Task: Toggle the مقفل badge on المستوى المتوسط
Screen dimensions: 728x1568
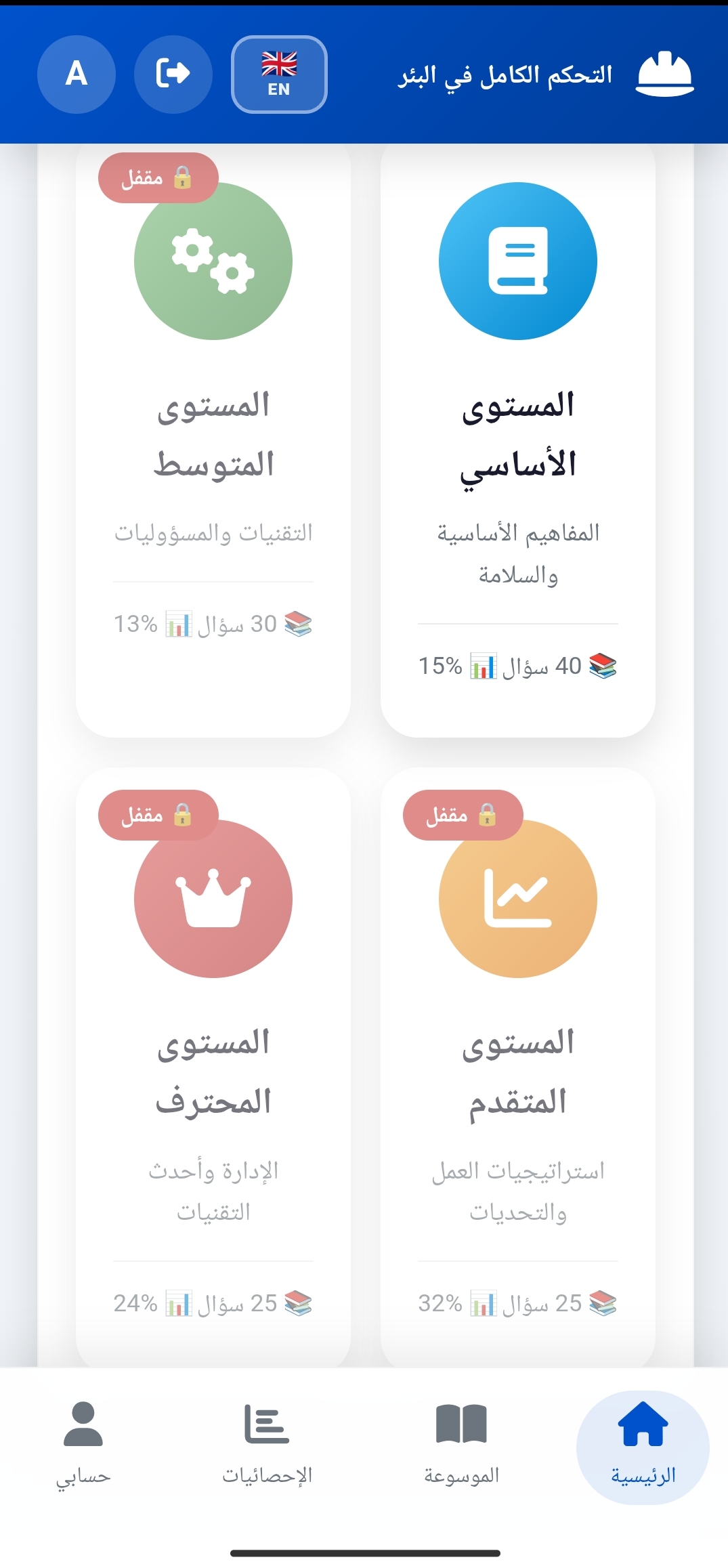Action: 159,178
